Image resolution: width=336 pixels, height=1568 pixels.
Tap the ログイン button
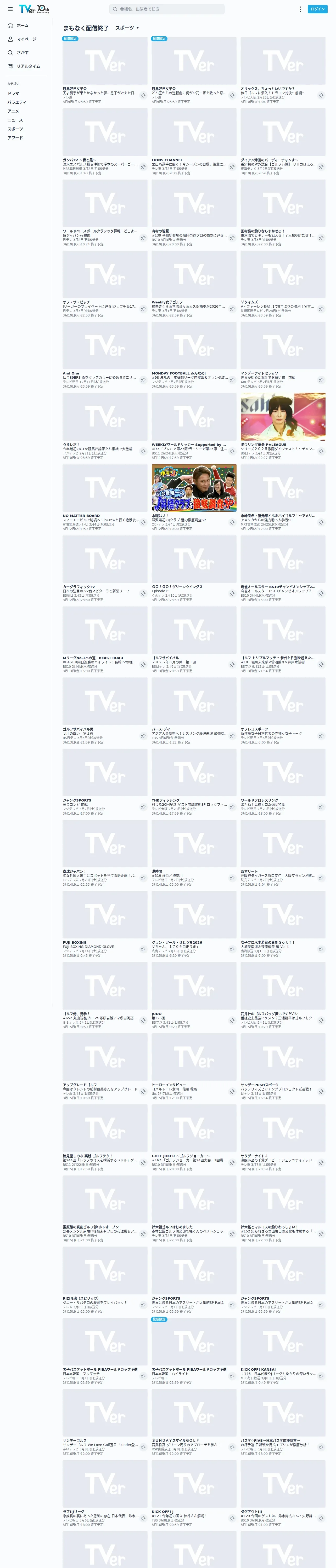(318, 9)
